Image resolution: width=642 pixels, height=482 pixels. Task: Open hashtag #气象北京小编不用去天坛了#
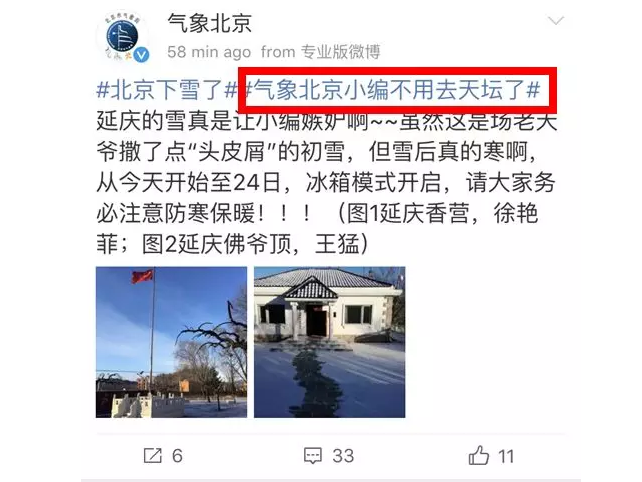(398, 92)
